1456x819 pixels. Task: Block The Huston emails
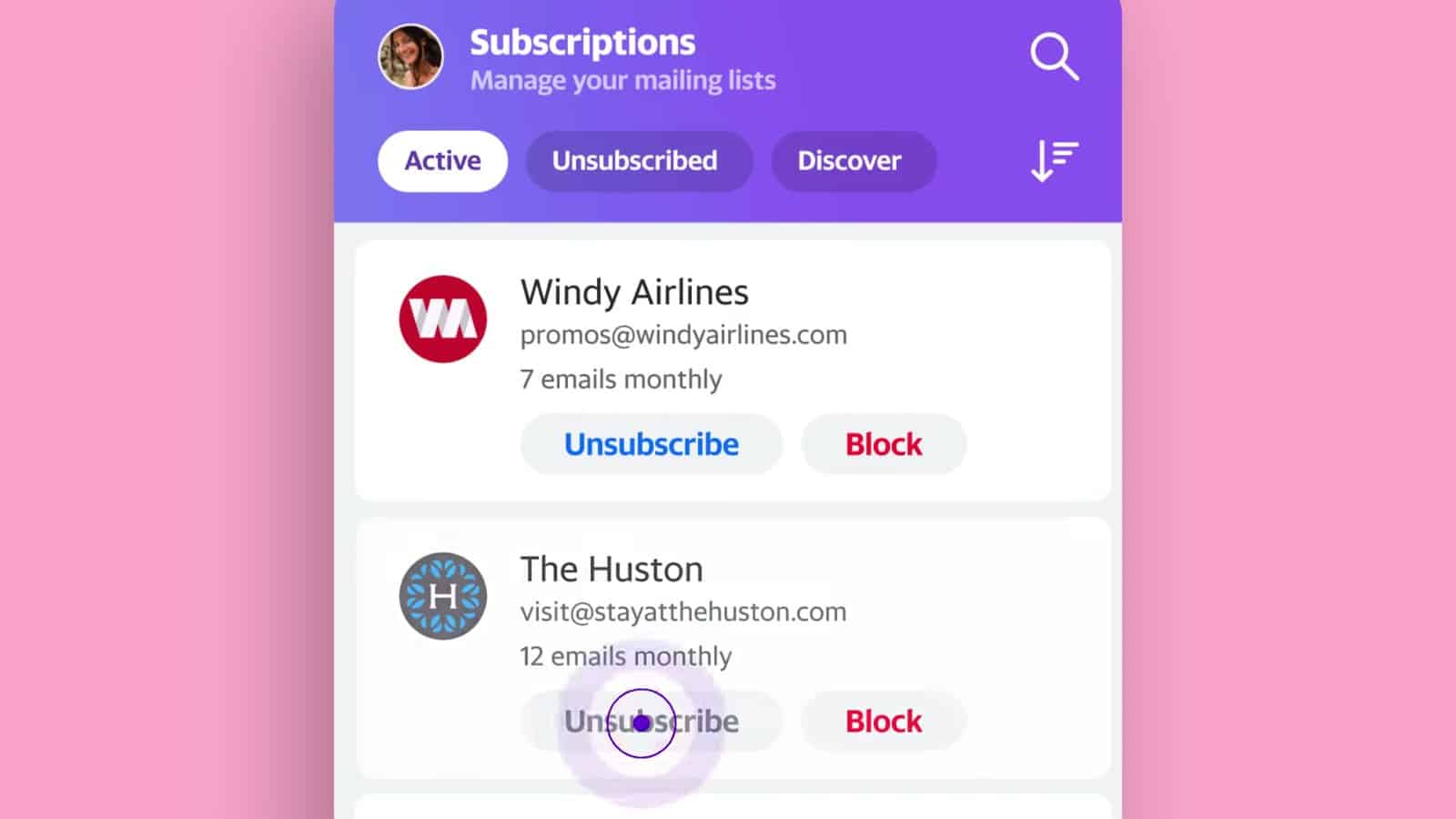pyautogui.click(x=883, y=721)
